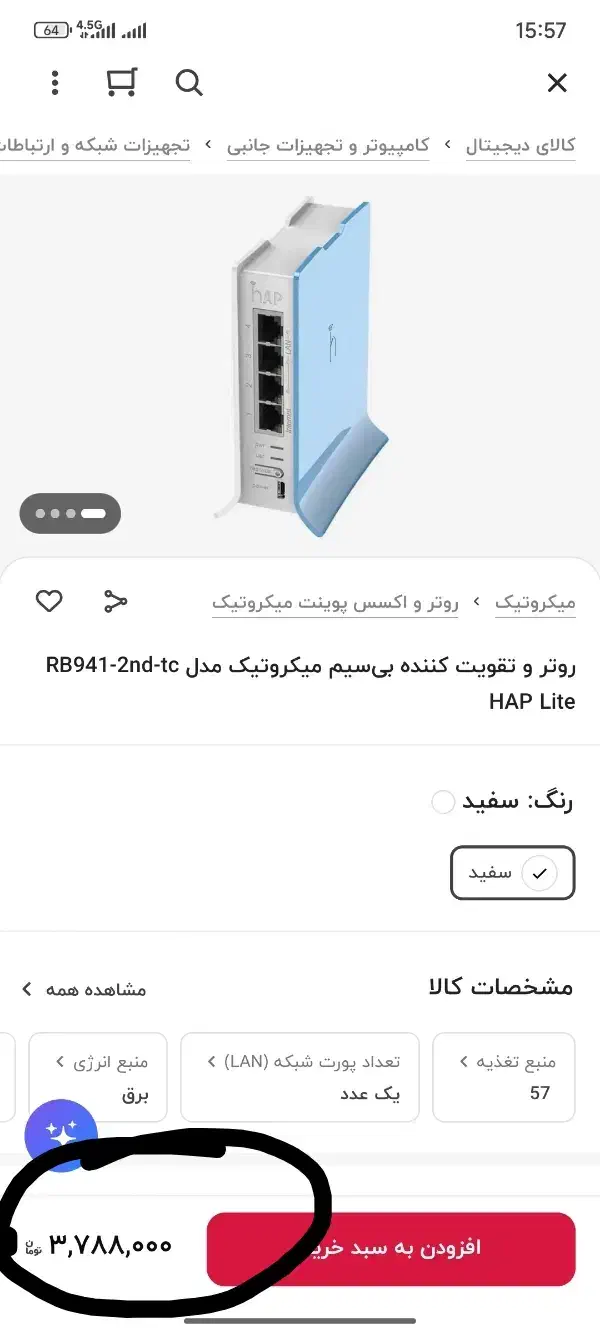Open the منبع انرژی specification card
This screenshot has width=600, height=1333.
[90, 1076]
